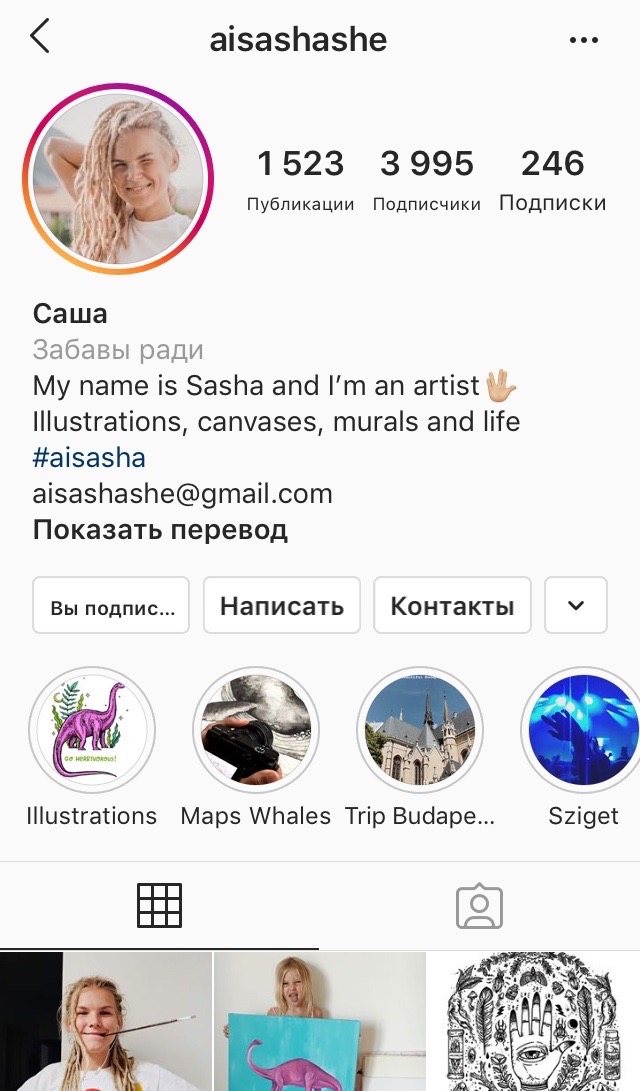
Task: Open the post with the dinosaur painting
Action: click(x=319, y=1022)
